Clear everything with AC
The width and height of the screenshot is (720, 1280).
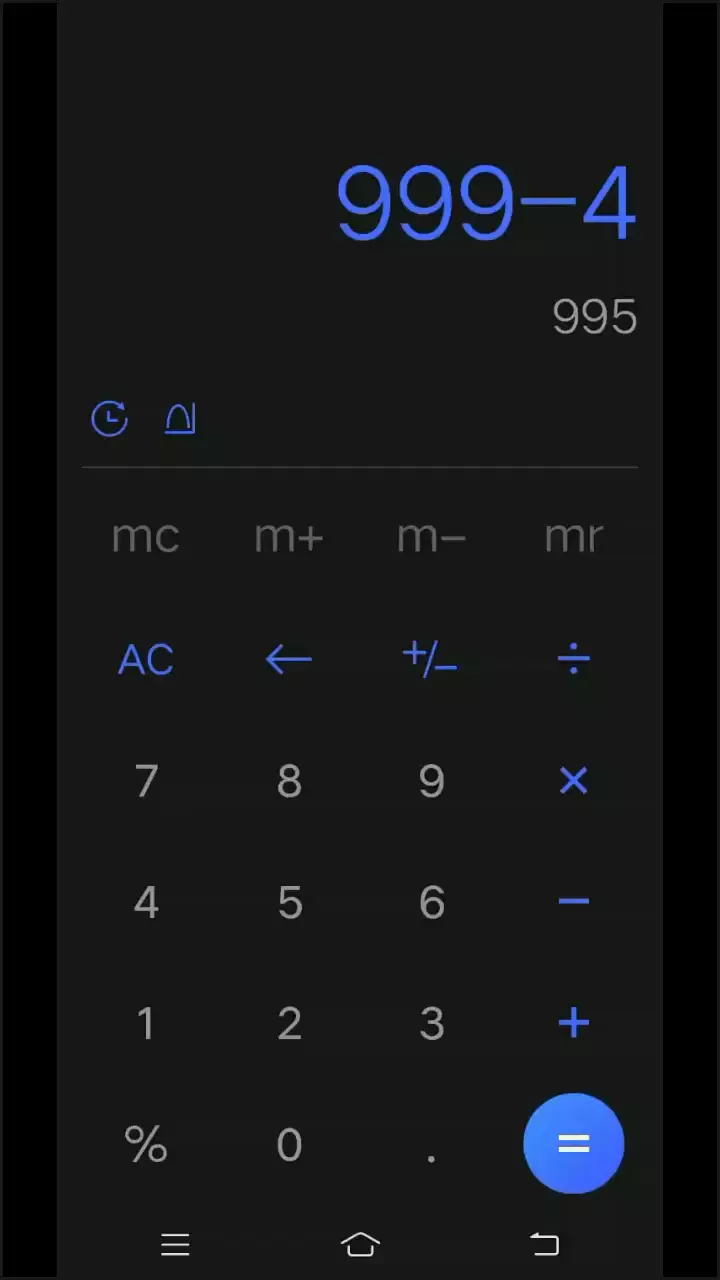[146, 660]
